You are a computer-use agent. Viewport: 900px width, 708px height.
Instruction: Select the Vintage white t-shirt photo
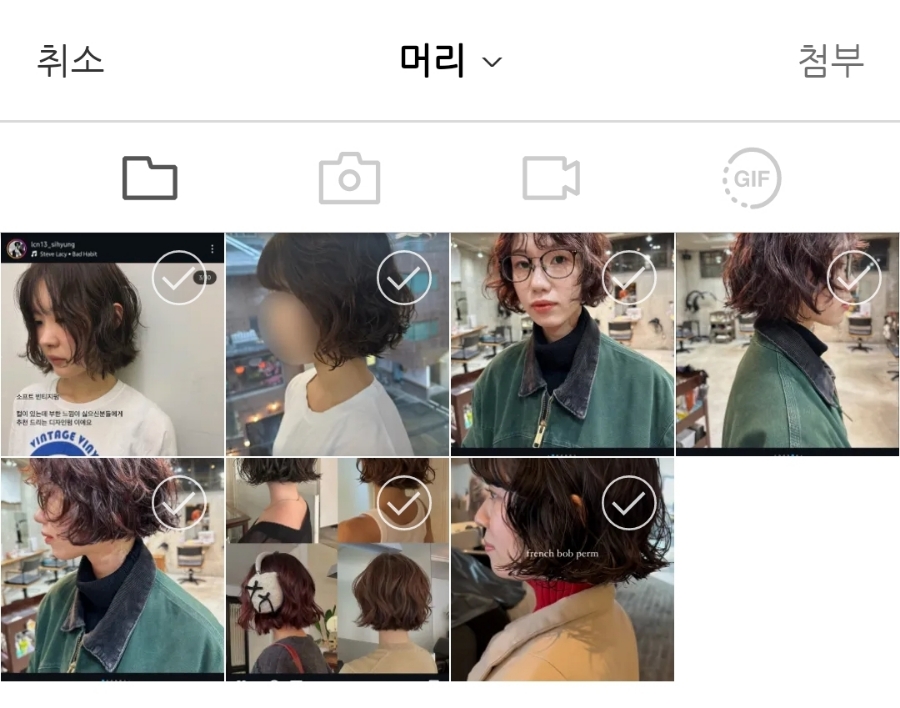click(112, 344)
